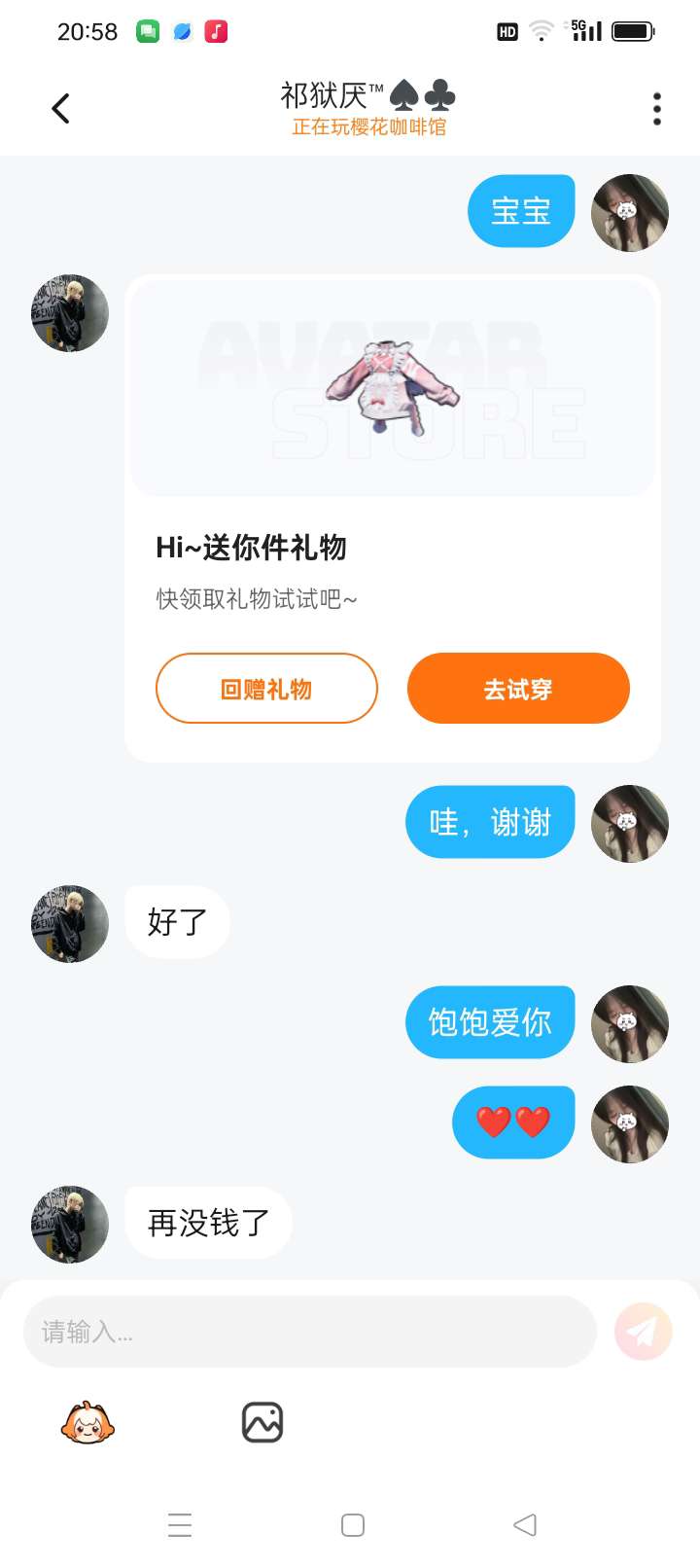View sender's avatar next to 再没钱了
The width and height of the screenshot is (700, 1568).
tap(70, 1224)
